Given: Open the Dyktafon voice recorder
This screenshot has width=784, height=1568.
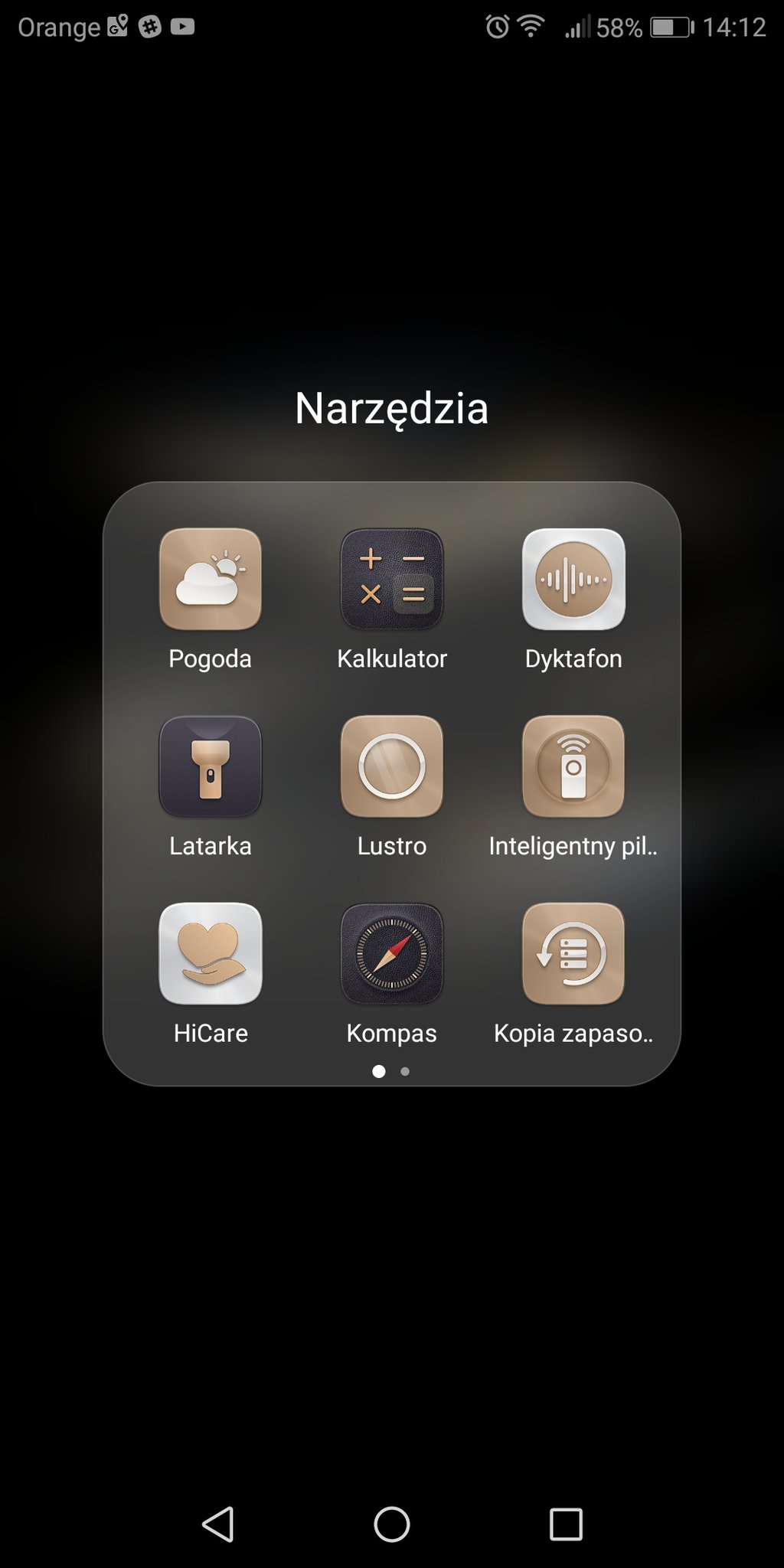Looking at the screenshot, I should 573,580.
